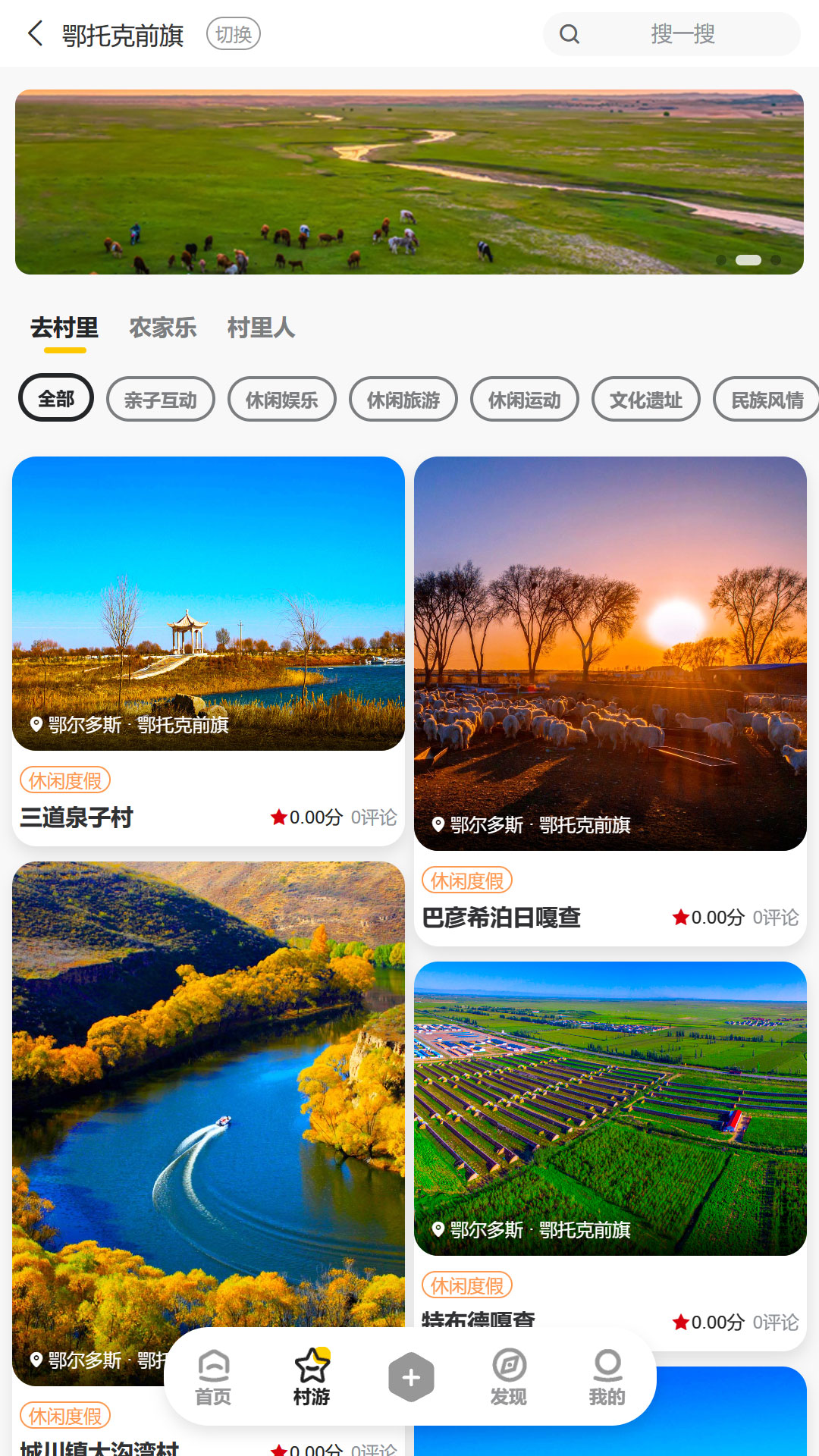Tap the center plus publish icon
819x1456 pixels.
(x=410, y=1374)
